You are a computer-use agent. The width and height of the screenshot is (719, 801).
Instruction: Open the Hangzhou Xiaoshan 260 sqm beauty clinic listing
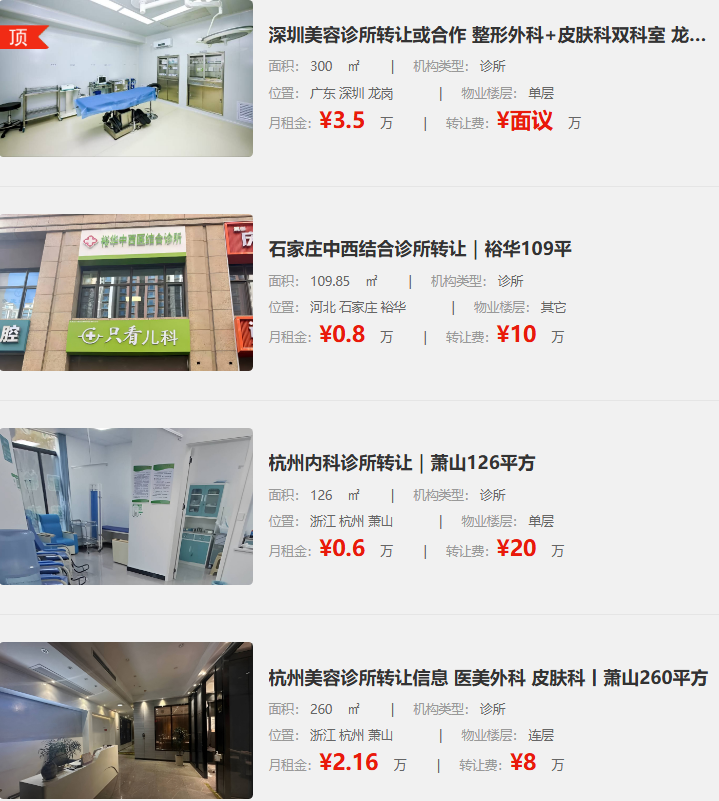pos(487,677)
